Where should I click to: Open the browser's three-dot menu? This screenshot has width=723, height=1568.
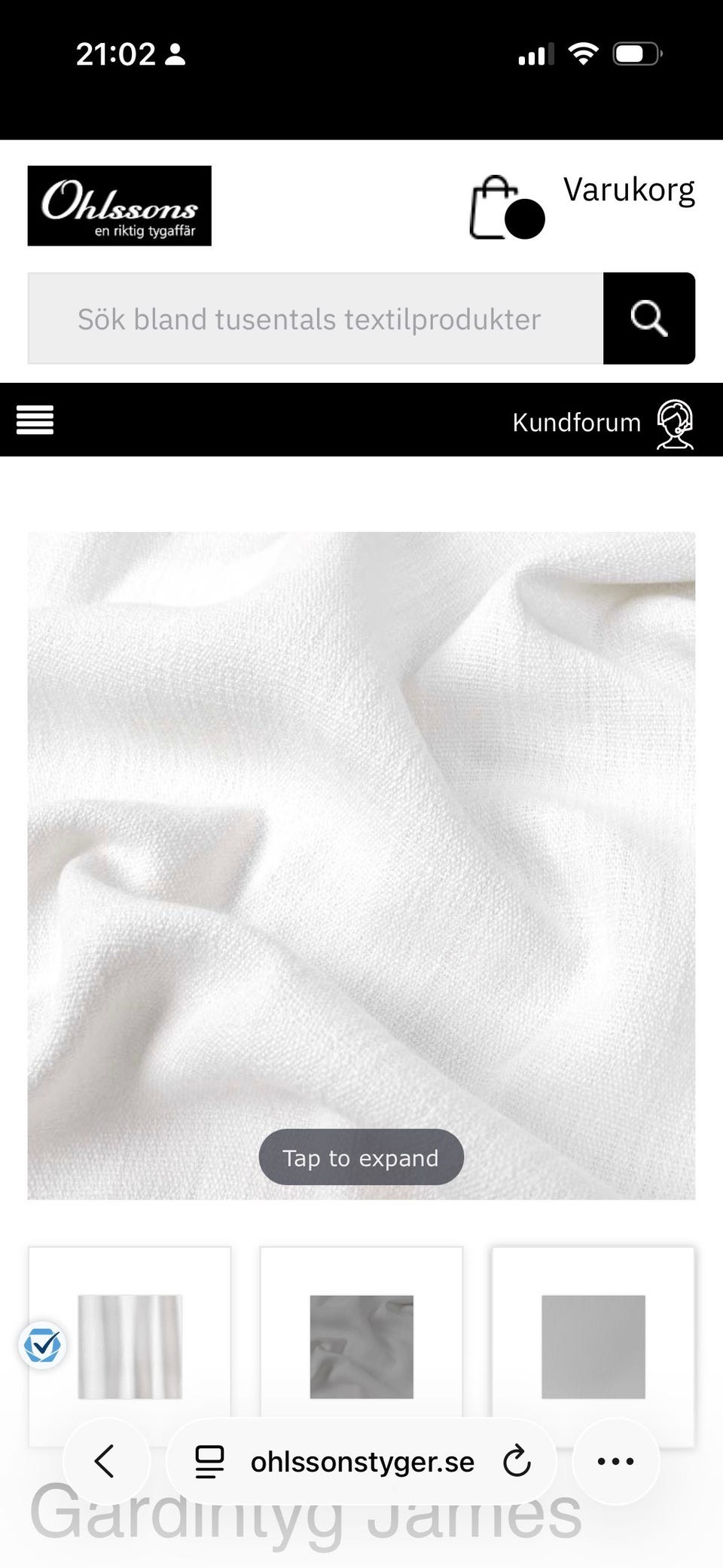click(616, 1461)
